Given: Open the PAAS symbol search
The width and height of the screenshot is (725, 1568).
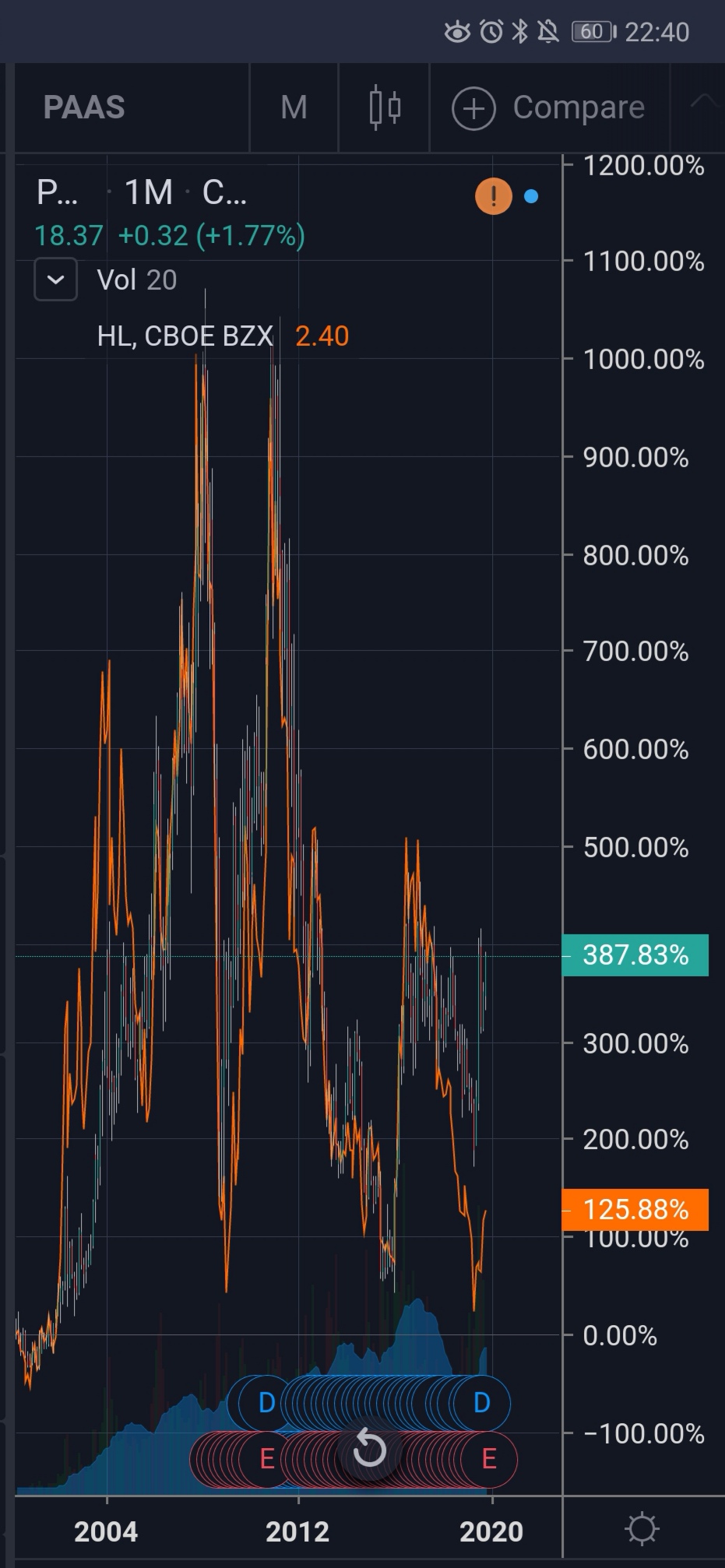Looking at the screenshot, I should pyautogui.click(x=84, y=107).
